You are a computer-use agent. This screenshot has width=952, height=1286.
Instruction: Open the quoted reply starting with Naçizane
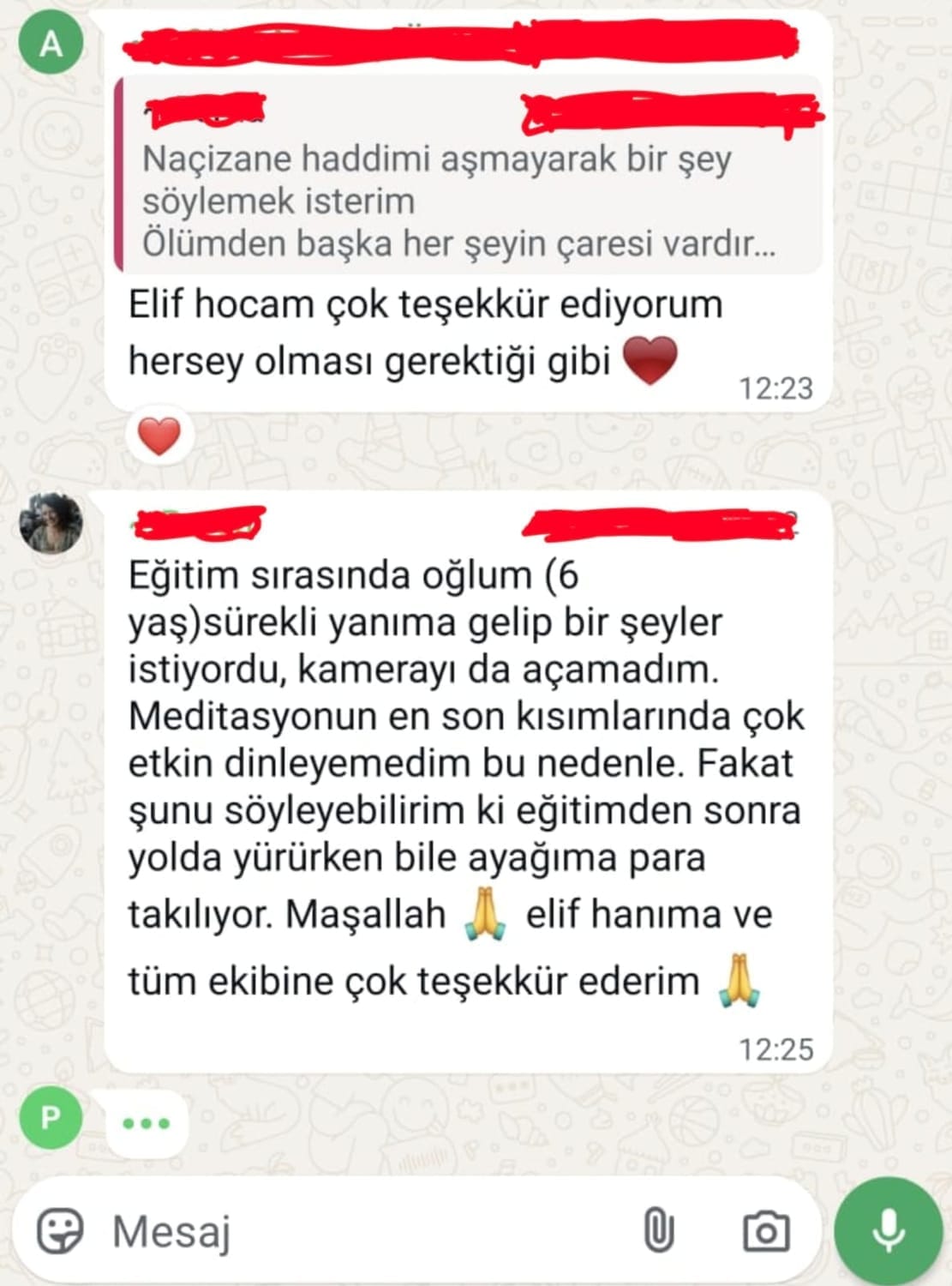pyautogui.click(x=467, y=180)
